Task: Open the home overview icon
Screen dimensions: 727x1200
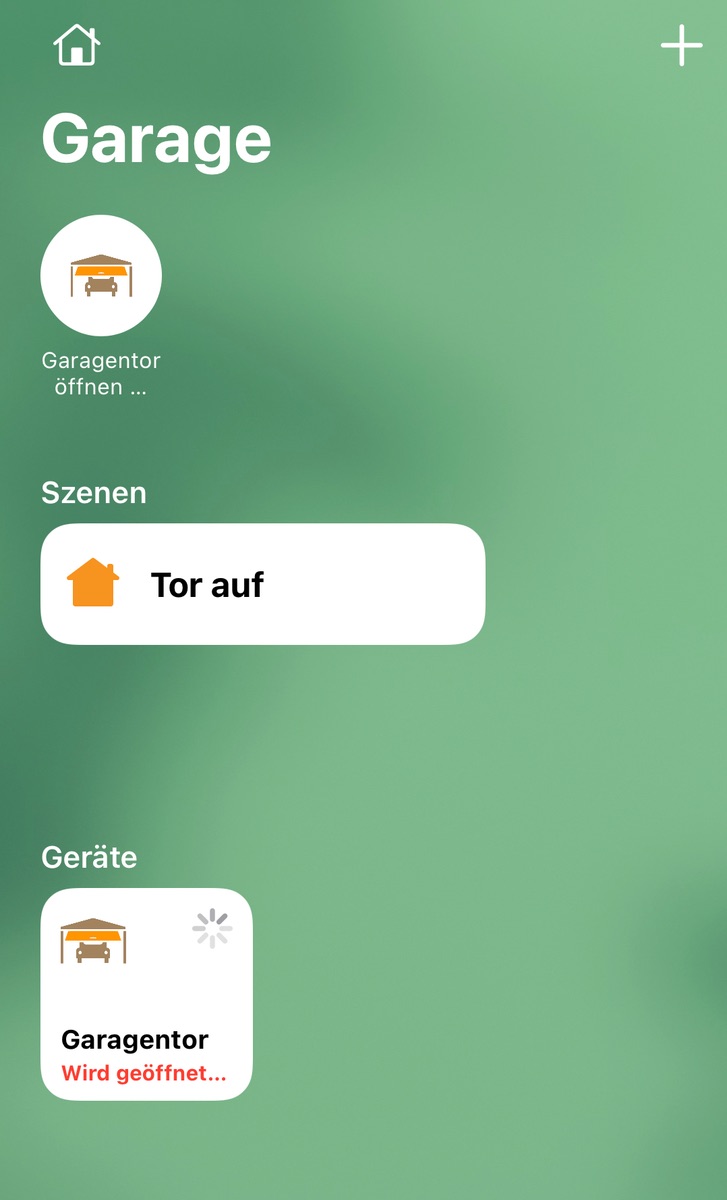Action: (x=77, y=45)
